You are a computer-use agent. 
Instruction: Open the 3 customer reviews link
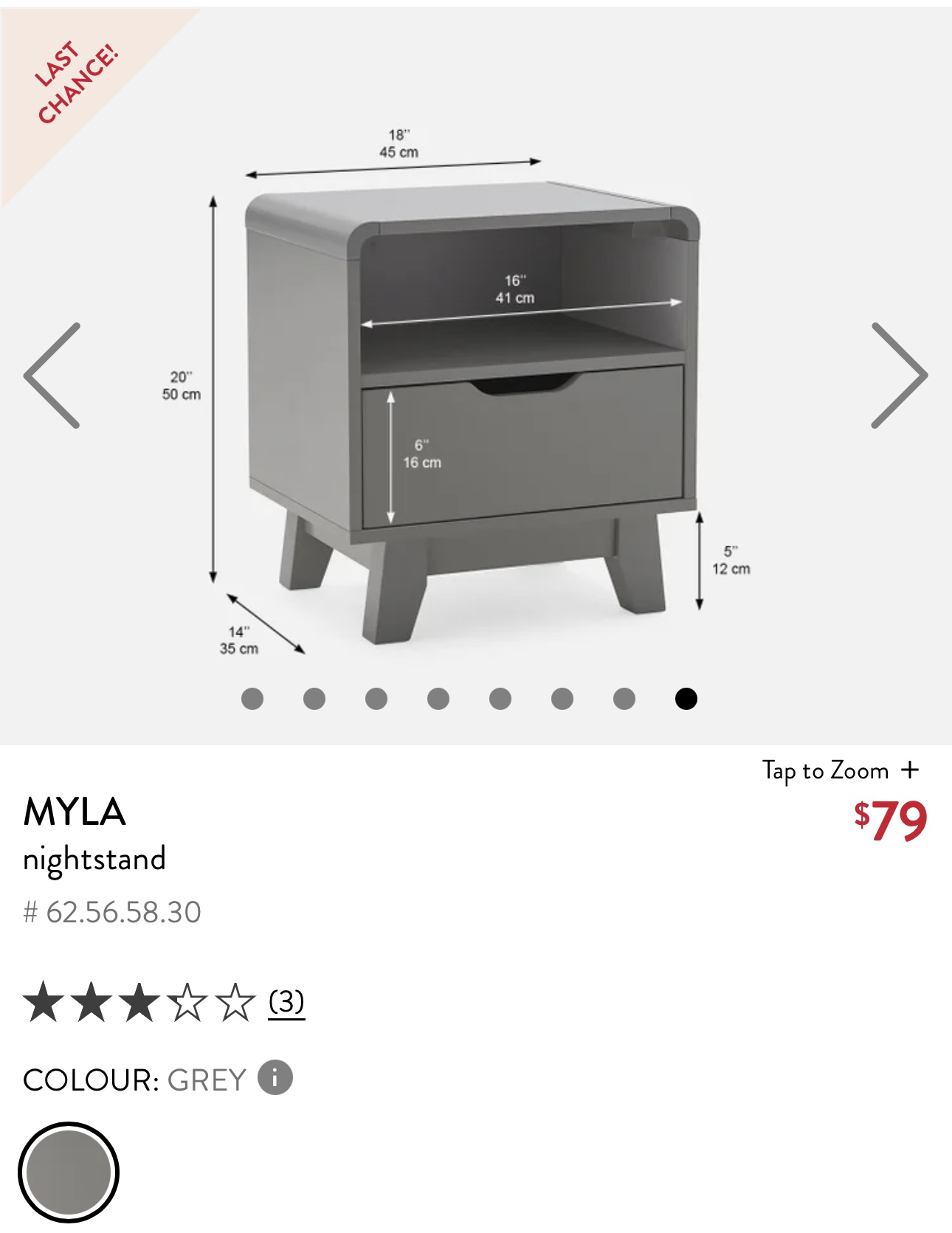tap(286, 1002)
